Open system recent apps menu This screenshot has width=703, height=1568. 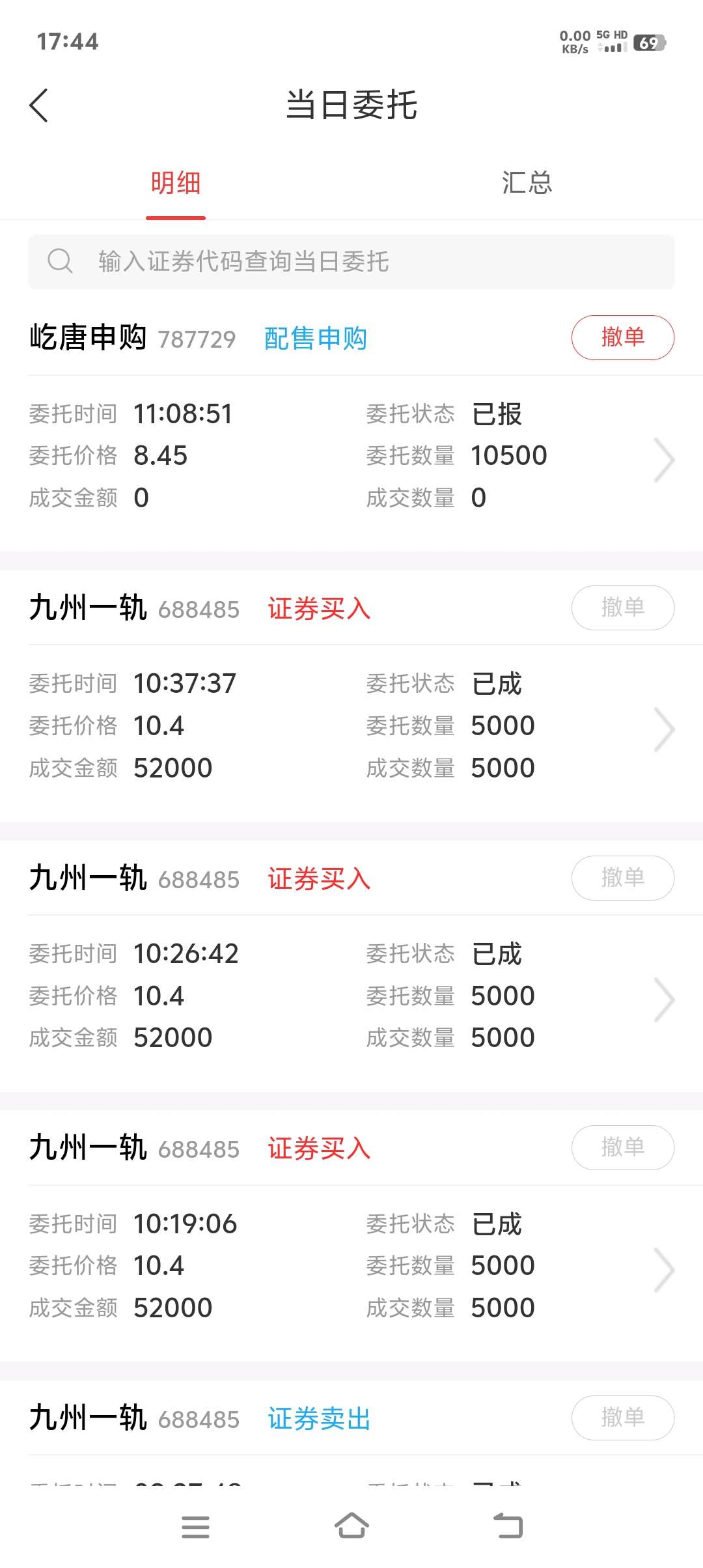(195, 1526)
